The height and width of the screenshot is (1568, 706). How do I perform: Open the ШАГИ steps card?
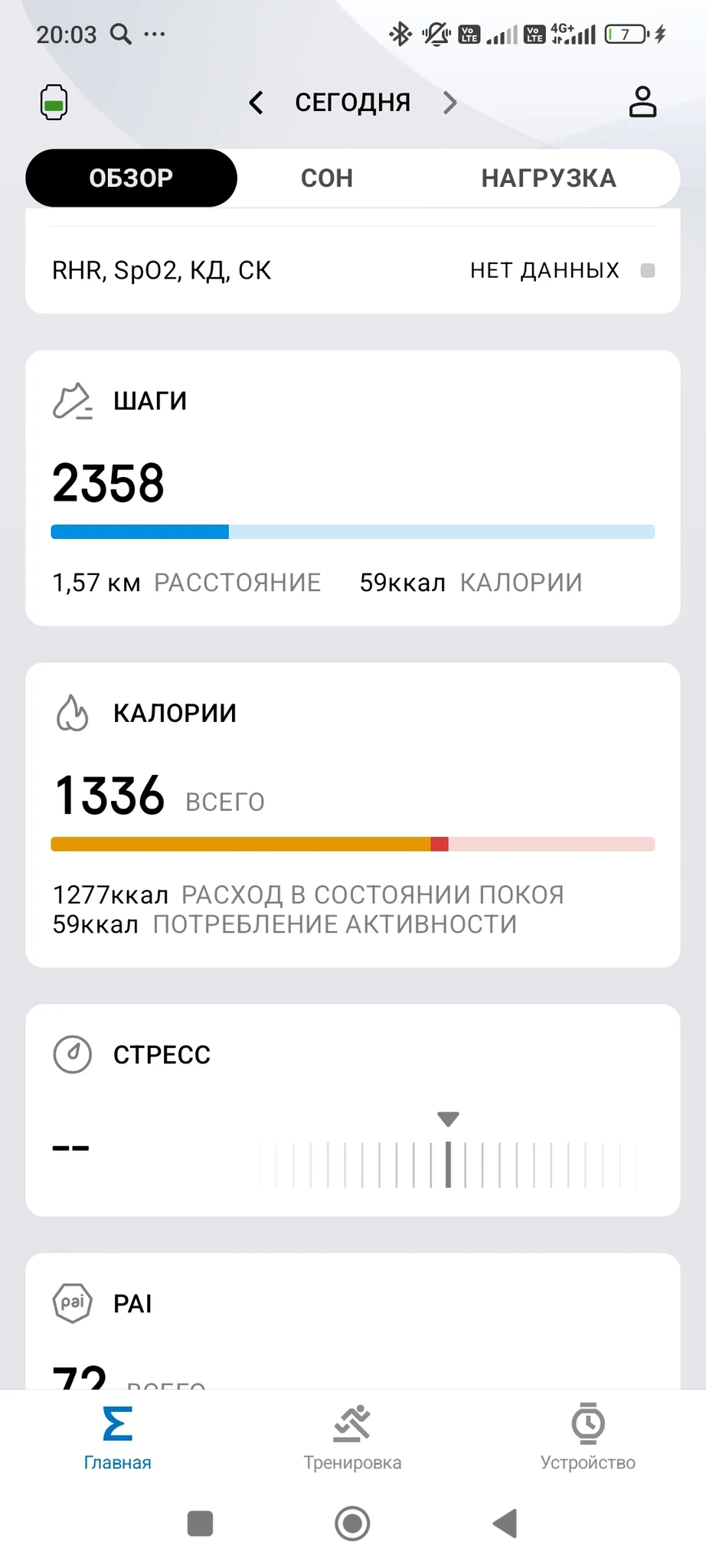pos(352,488)
